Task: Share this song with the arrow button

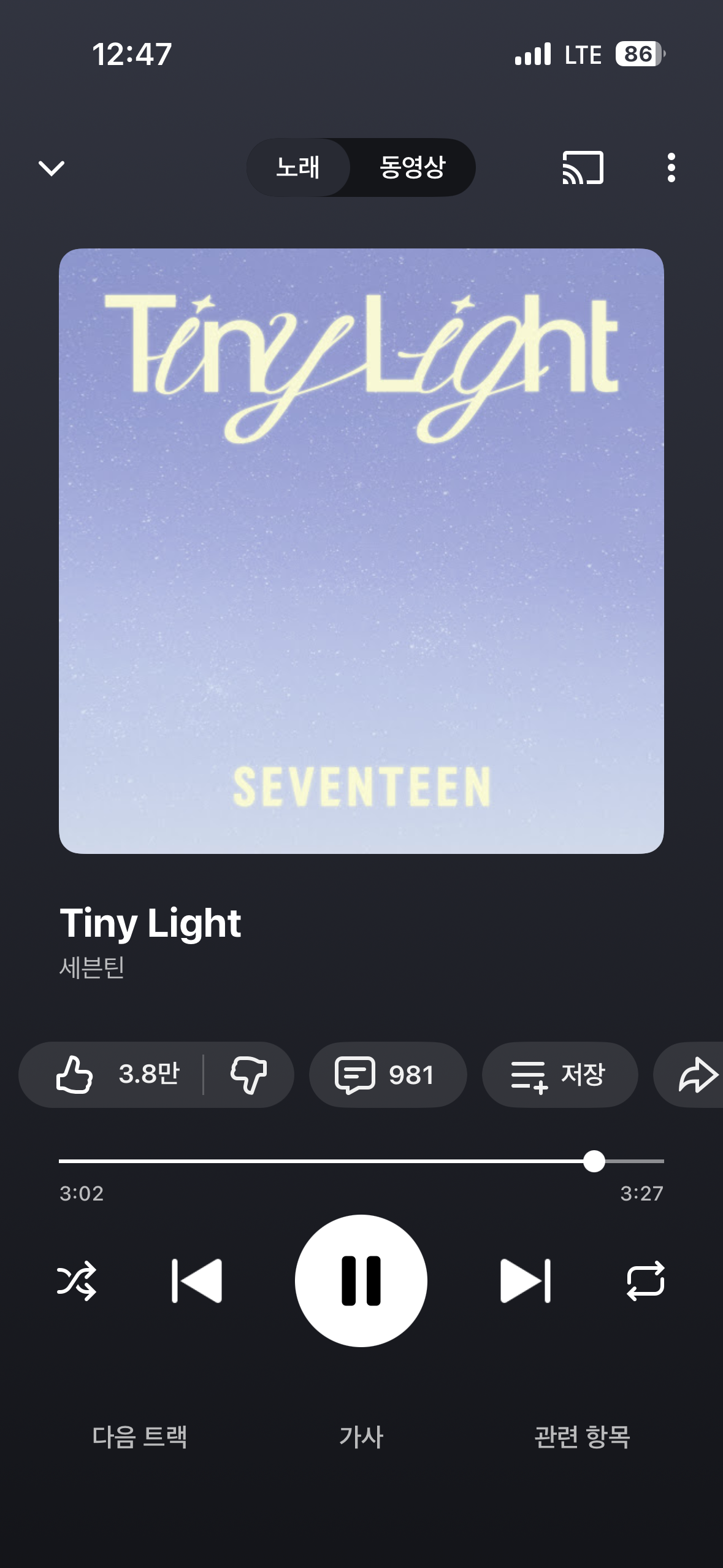Action: (697, 1074)
